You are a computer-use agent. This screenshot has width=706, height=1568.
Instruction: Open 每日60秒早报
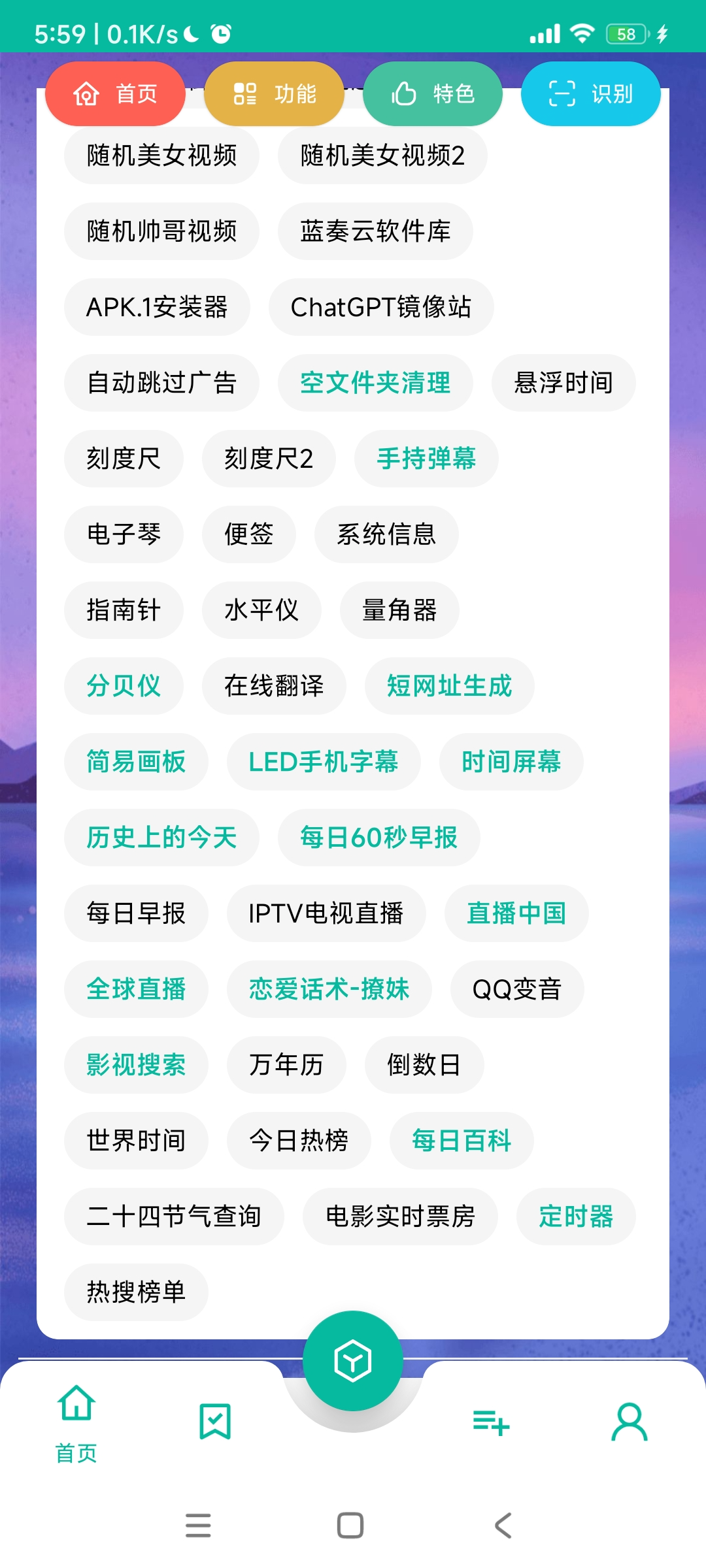click(x=378, y=838)
